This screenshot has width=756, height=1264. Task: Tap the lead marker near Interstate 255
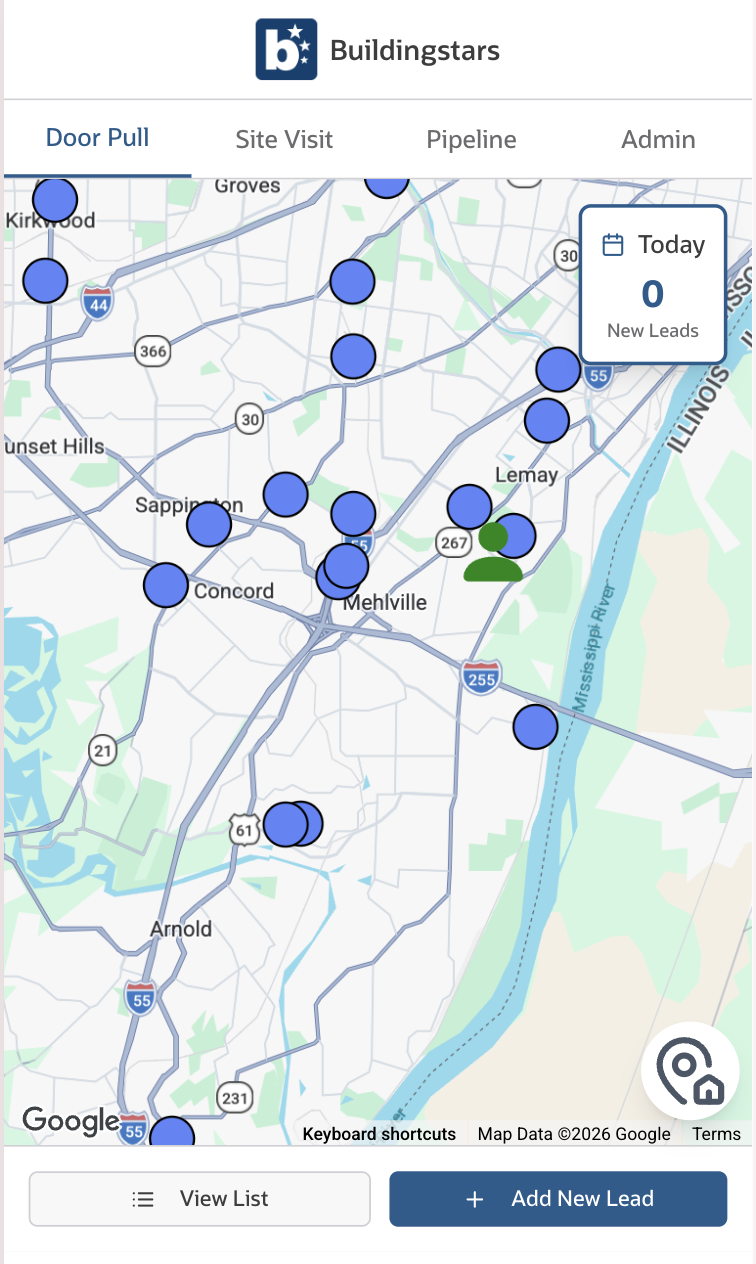[535, 726]
